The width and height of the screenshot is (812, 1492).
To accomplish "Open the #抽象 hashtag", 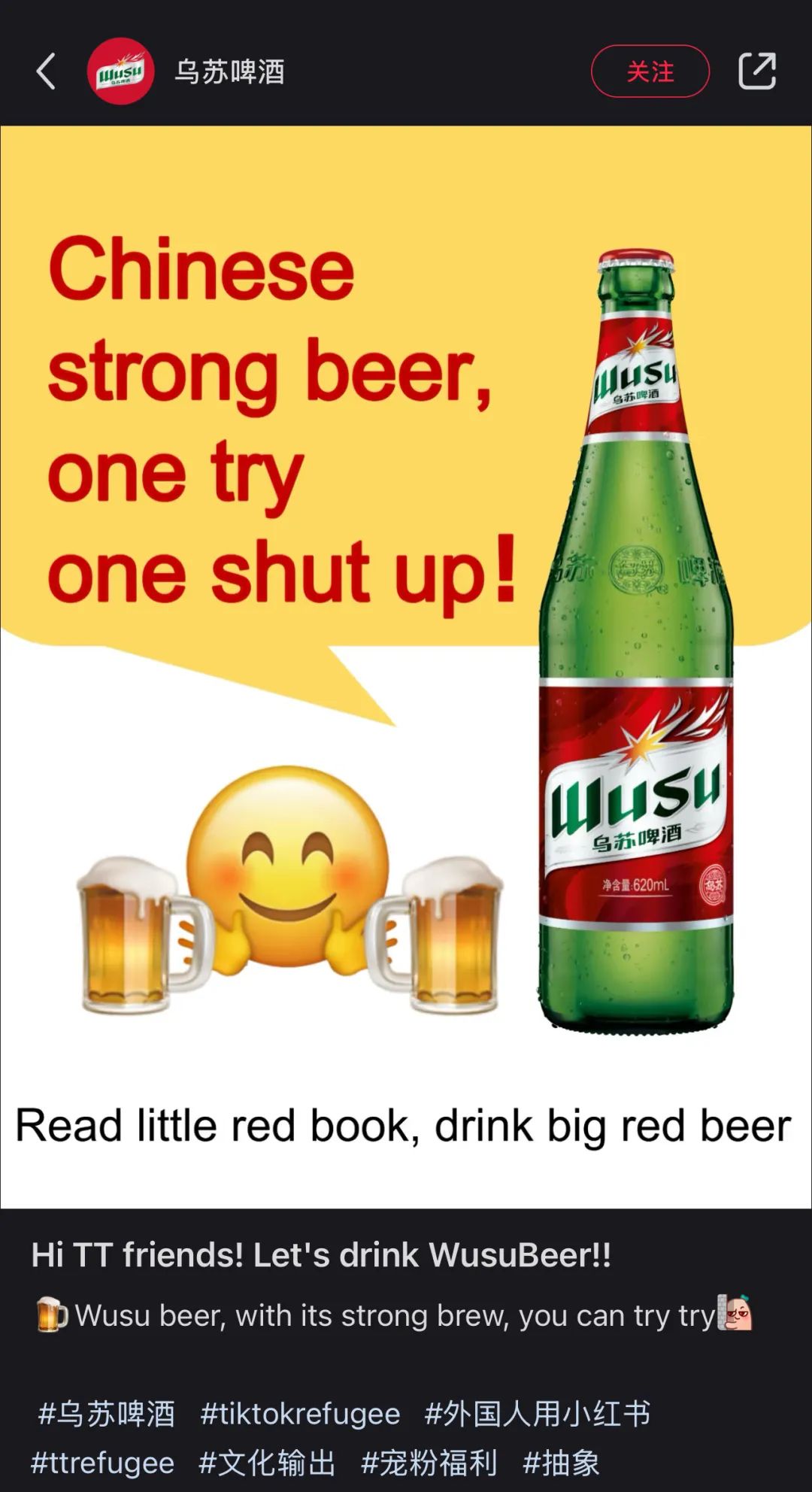I will click(x=561, y=1463).
